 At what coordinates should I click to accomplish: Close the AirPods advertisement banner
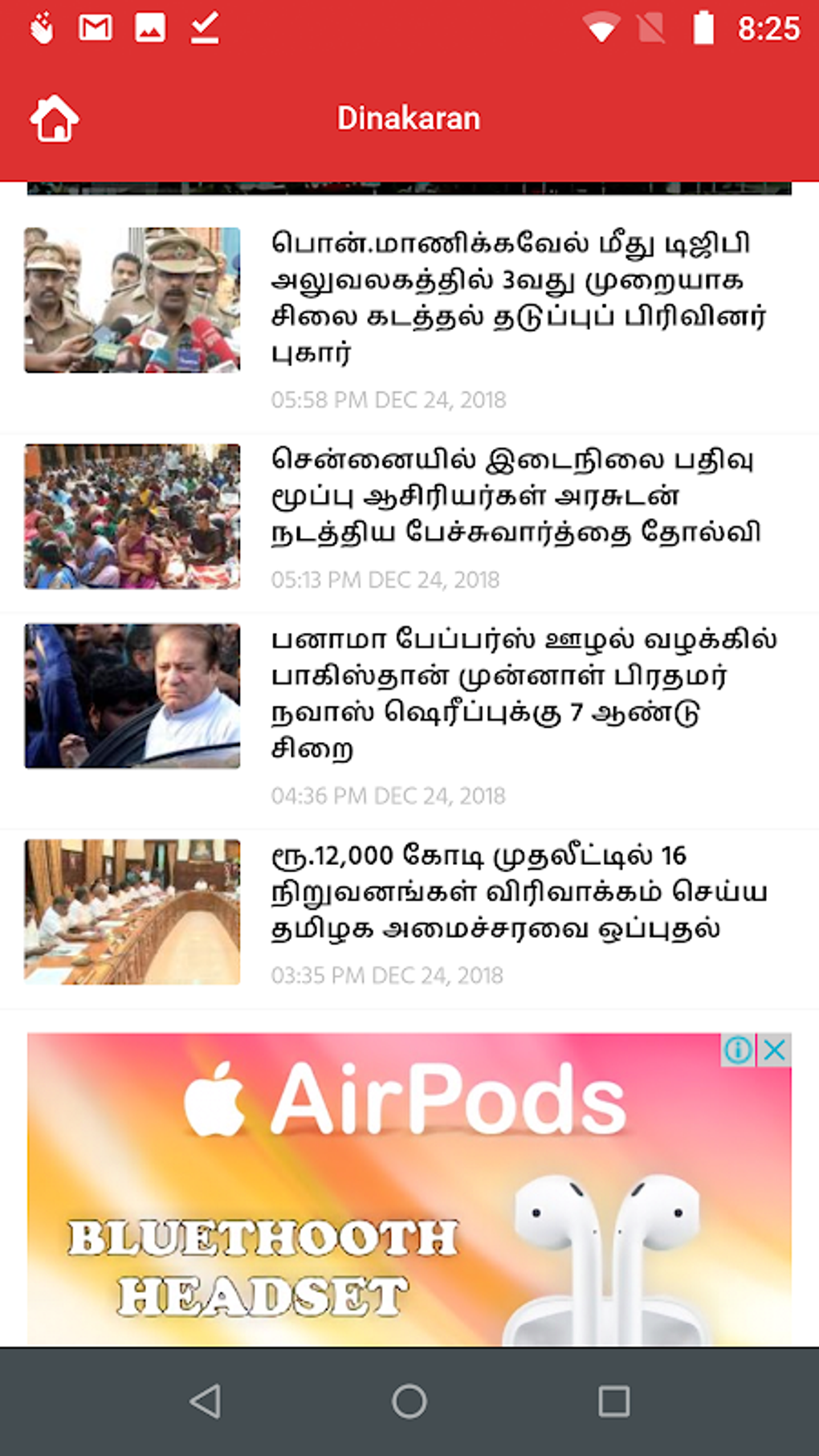point(775,1050)
